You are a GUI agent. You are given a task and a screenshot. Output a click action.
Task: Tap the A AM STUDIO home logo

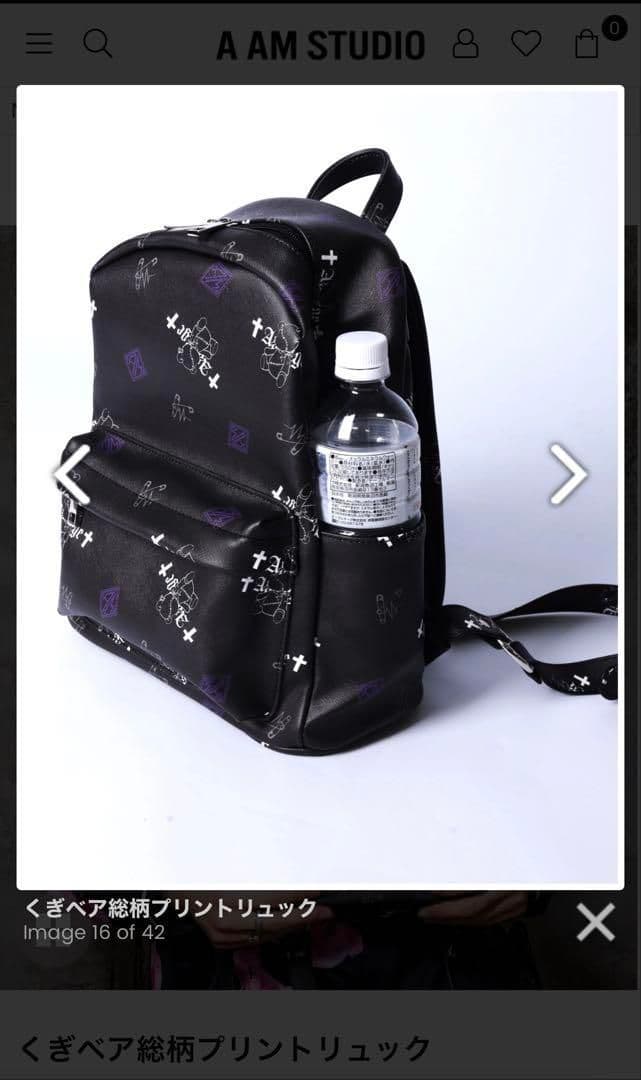pos(320,45)
